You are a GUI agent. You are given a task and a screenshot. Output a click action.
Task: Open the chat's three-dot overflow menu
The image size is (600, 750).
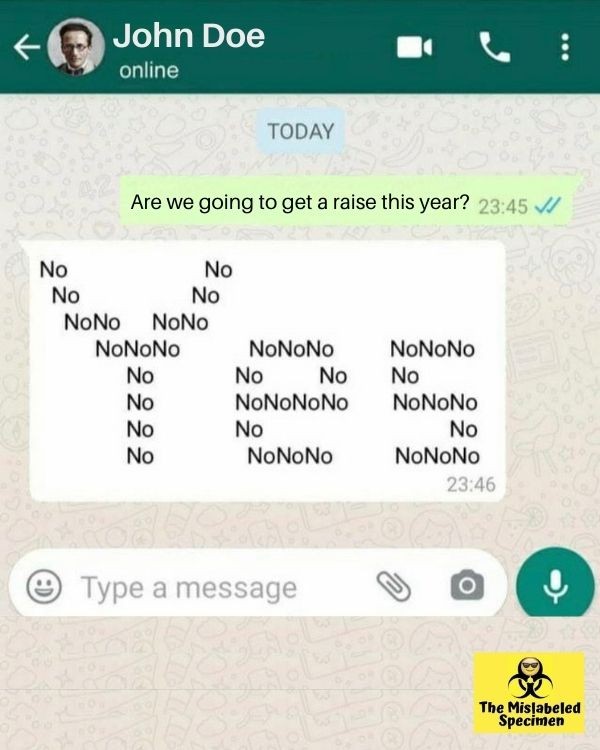[565, 46]
